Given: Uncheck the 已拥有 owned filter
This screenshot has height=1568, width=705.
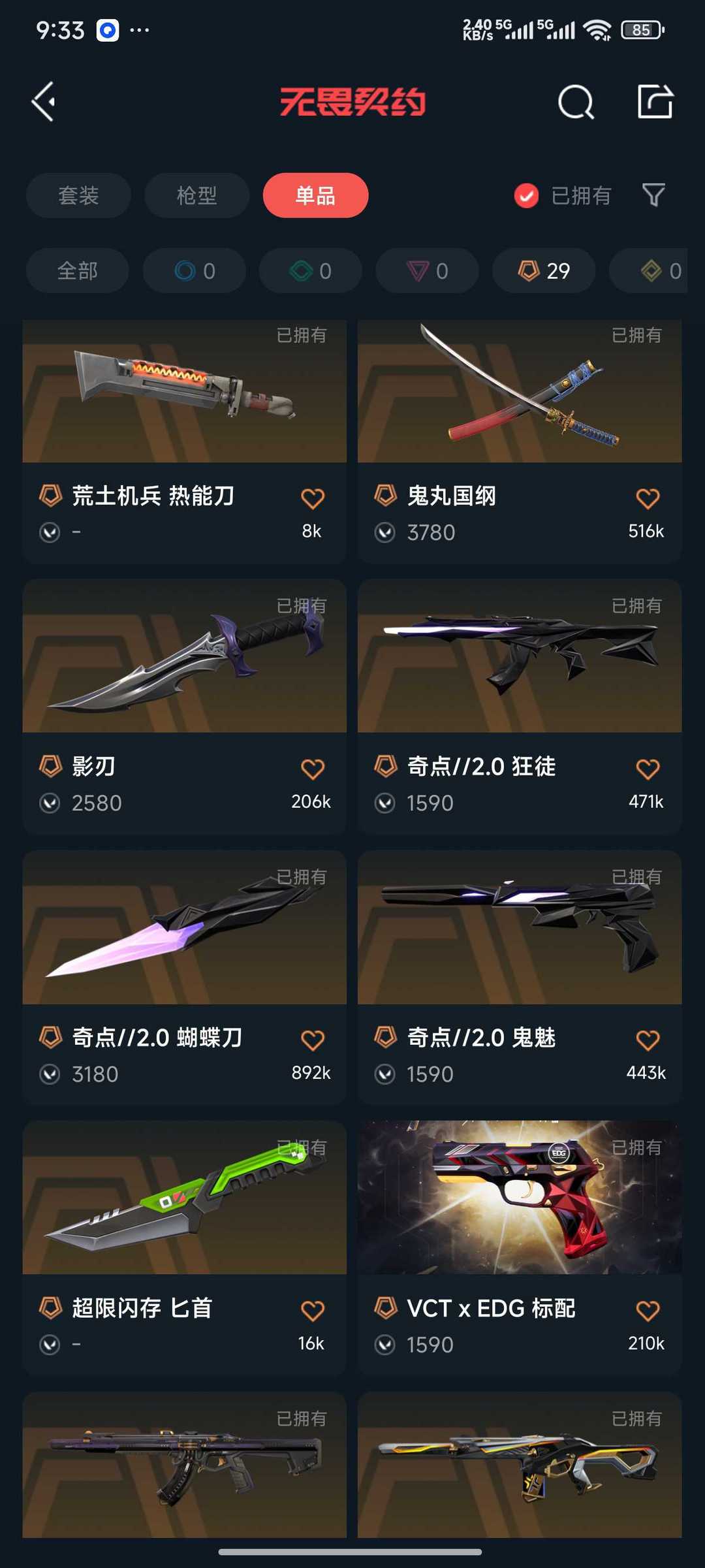Looking at the screenshot, I should (526, 195).
